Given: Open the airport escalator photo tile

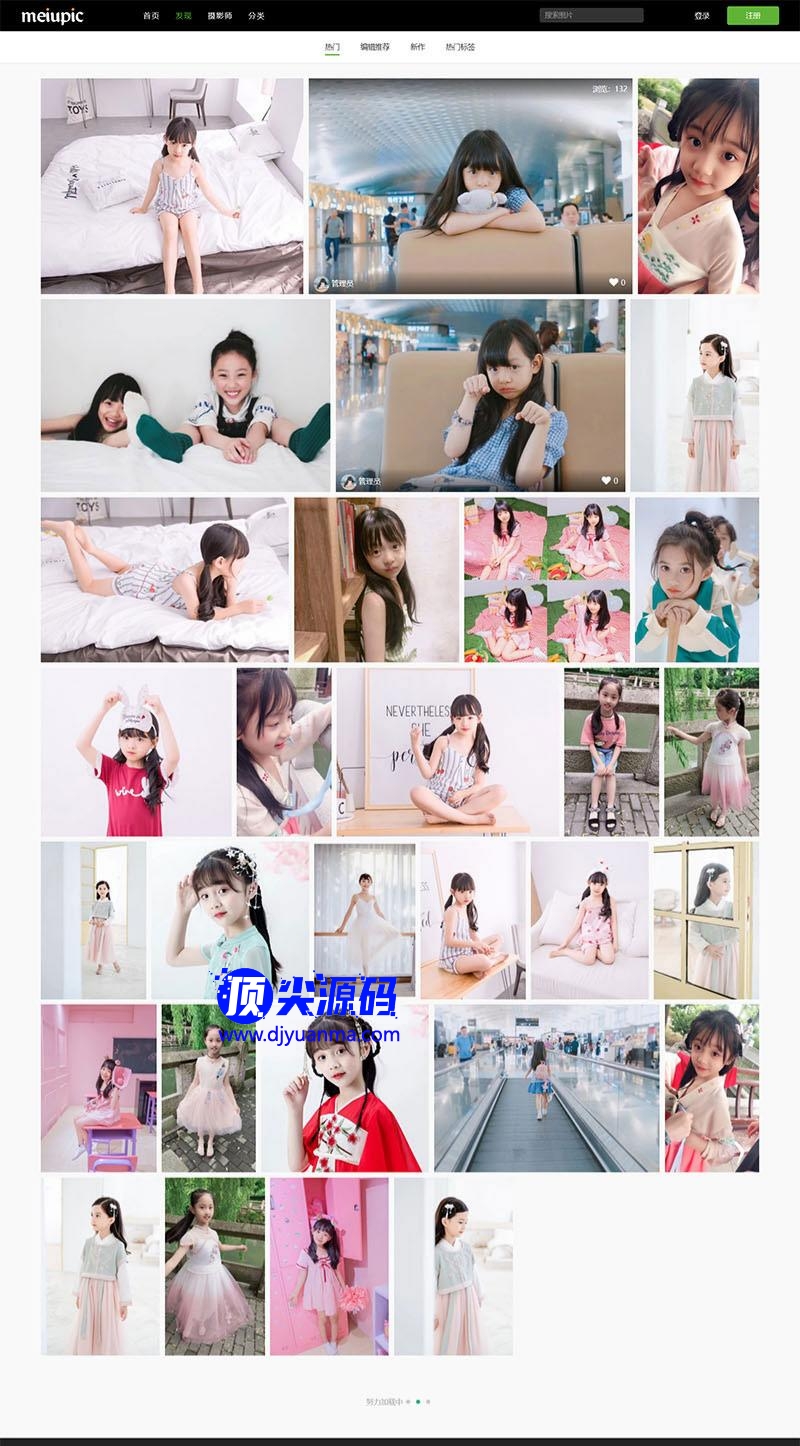Looking at the screenshot, I should tap(546, 1088).
